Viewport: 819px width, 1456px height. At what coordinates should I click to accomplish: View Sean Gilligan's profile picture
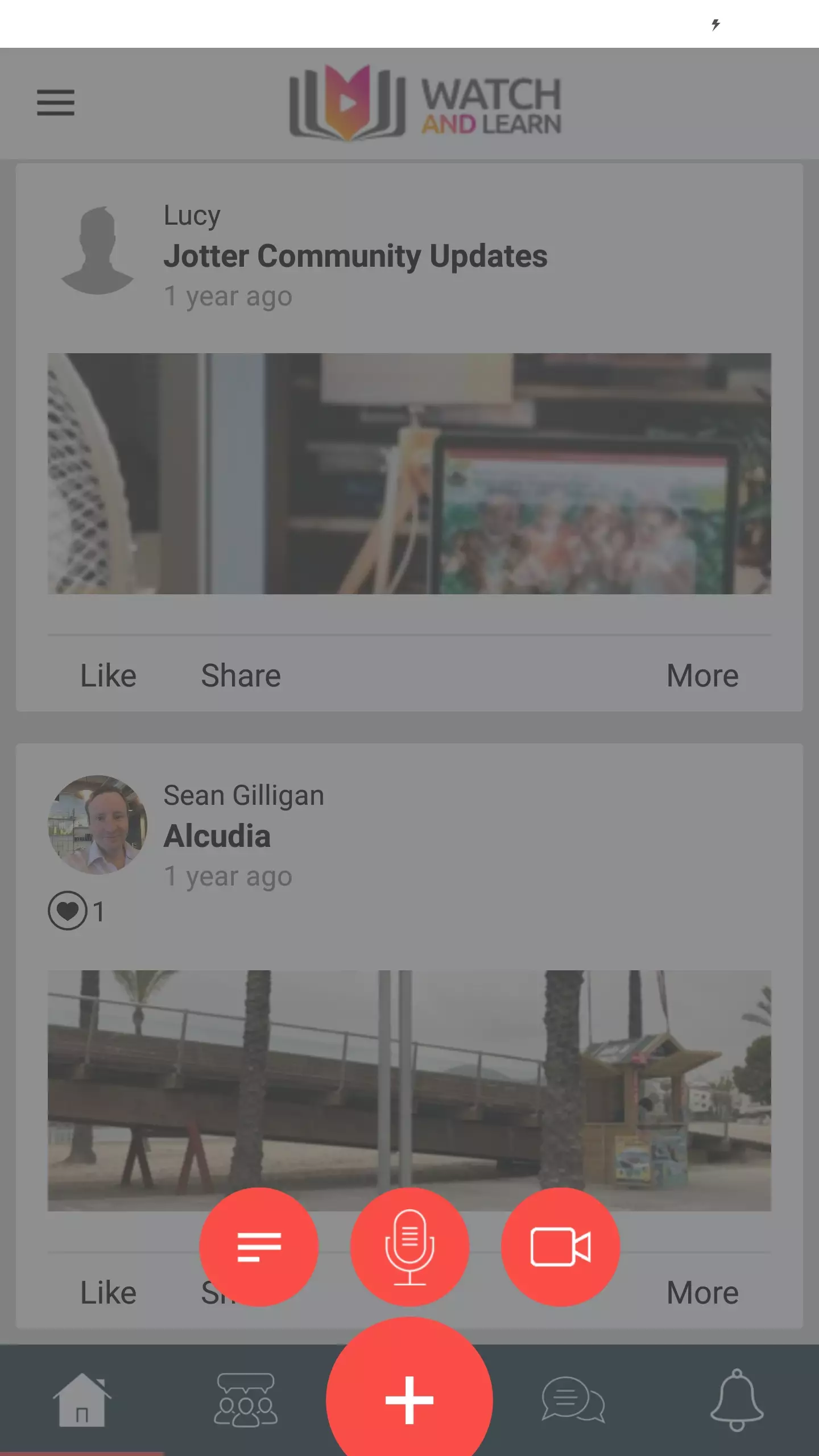coord(97,825)
